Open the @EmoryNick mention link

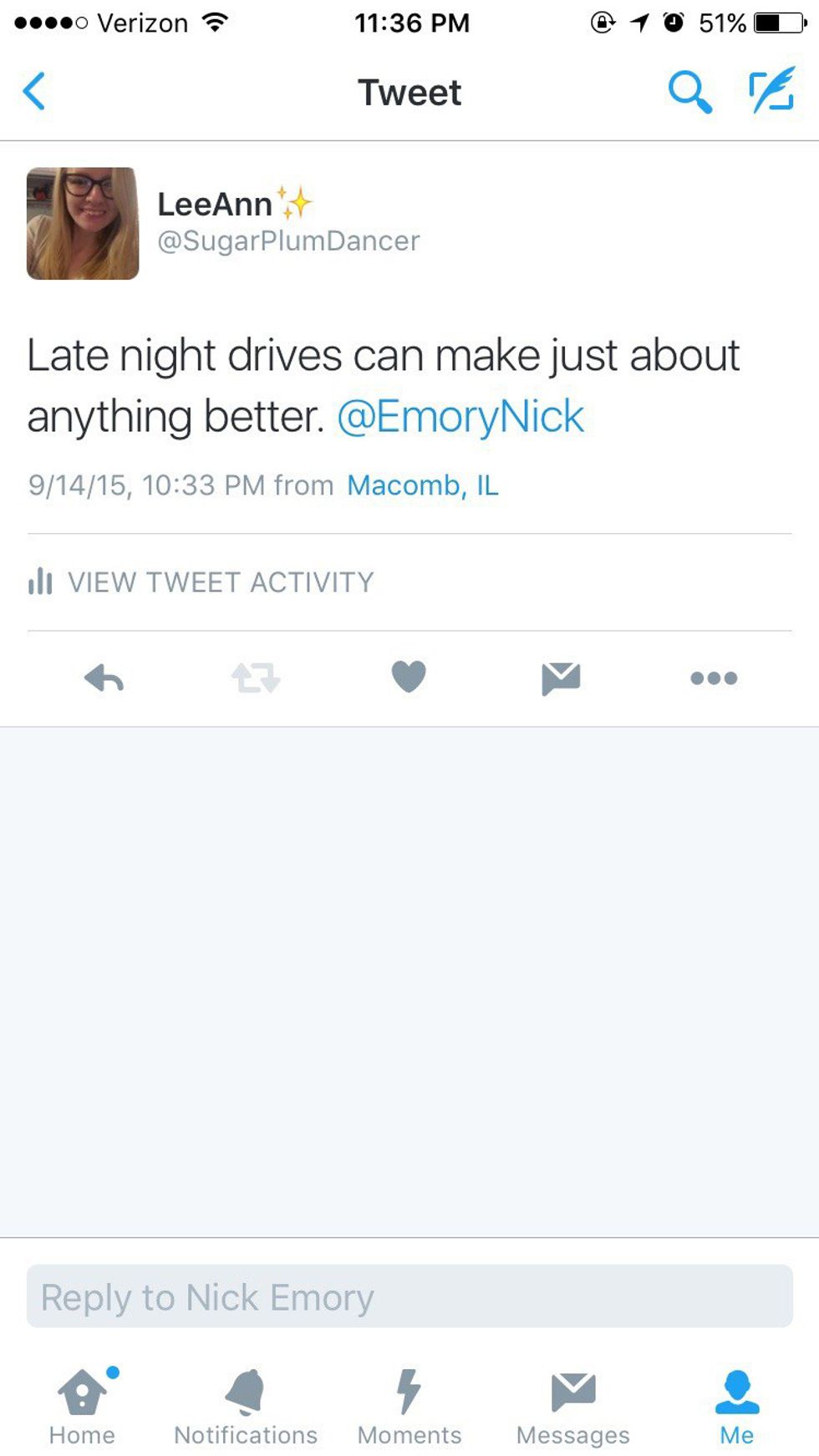[460, 417]
